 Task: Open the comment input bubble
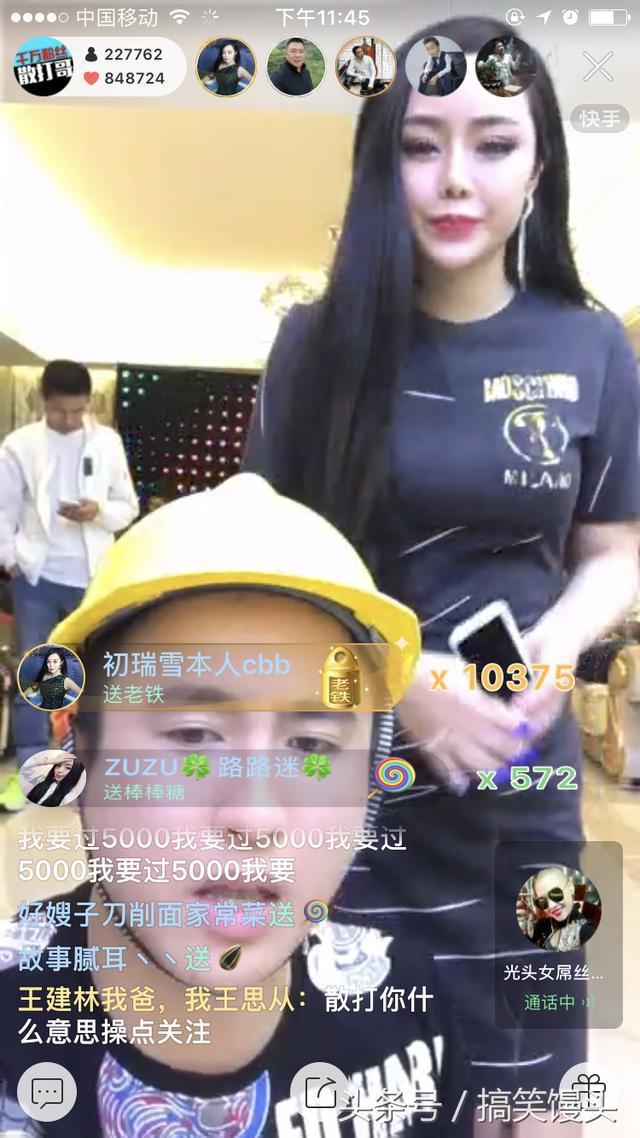[x=46, y=1091]
